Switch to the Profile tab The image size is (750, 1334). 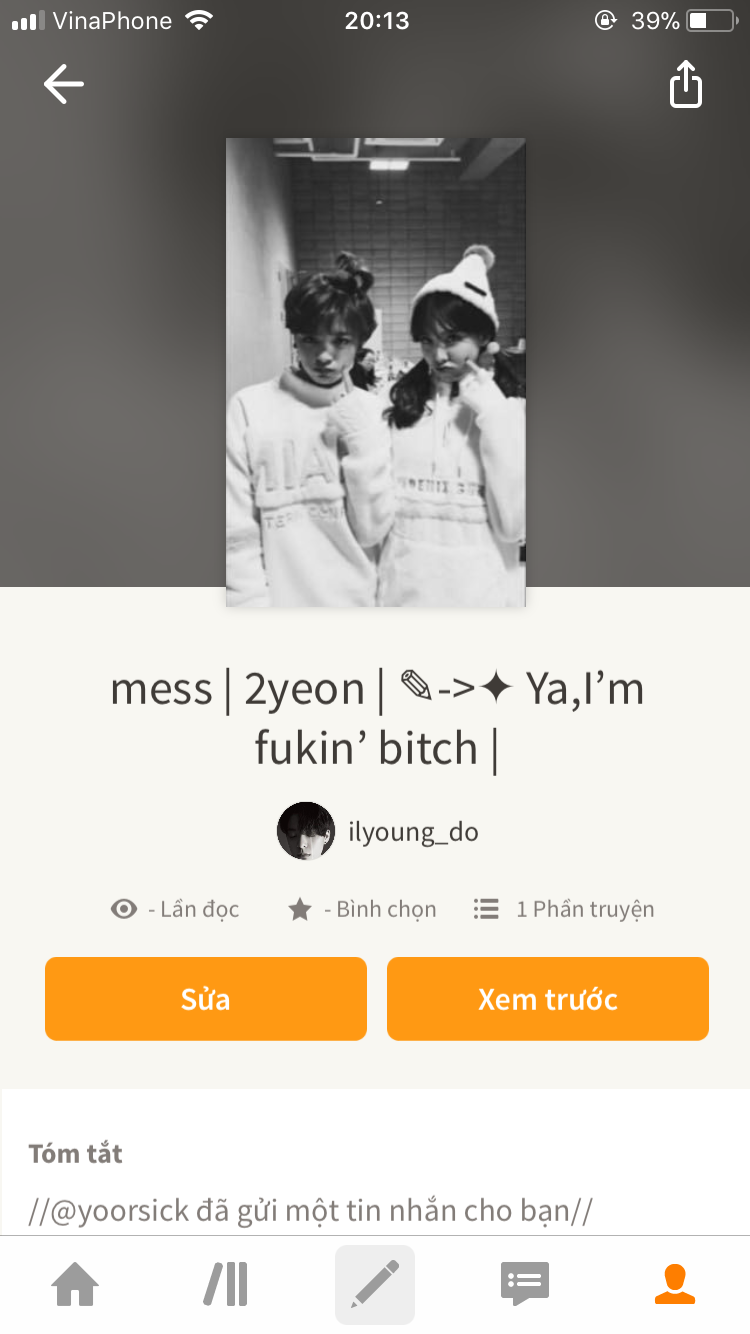click(675, 1285)
